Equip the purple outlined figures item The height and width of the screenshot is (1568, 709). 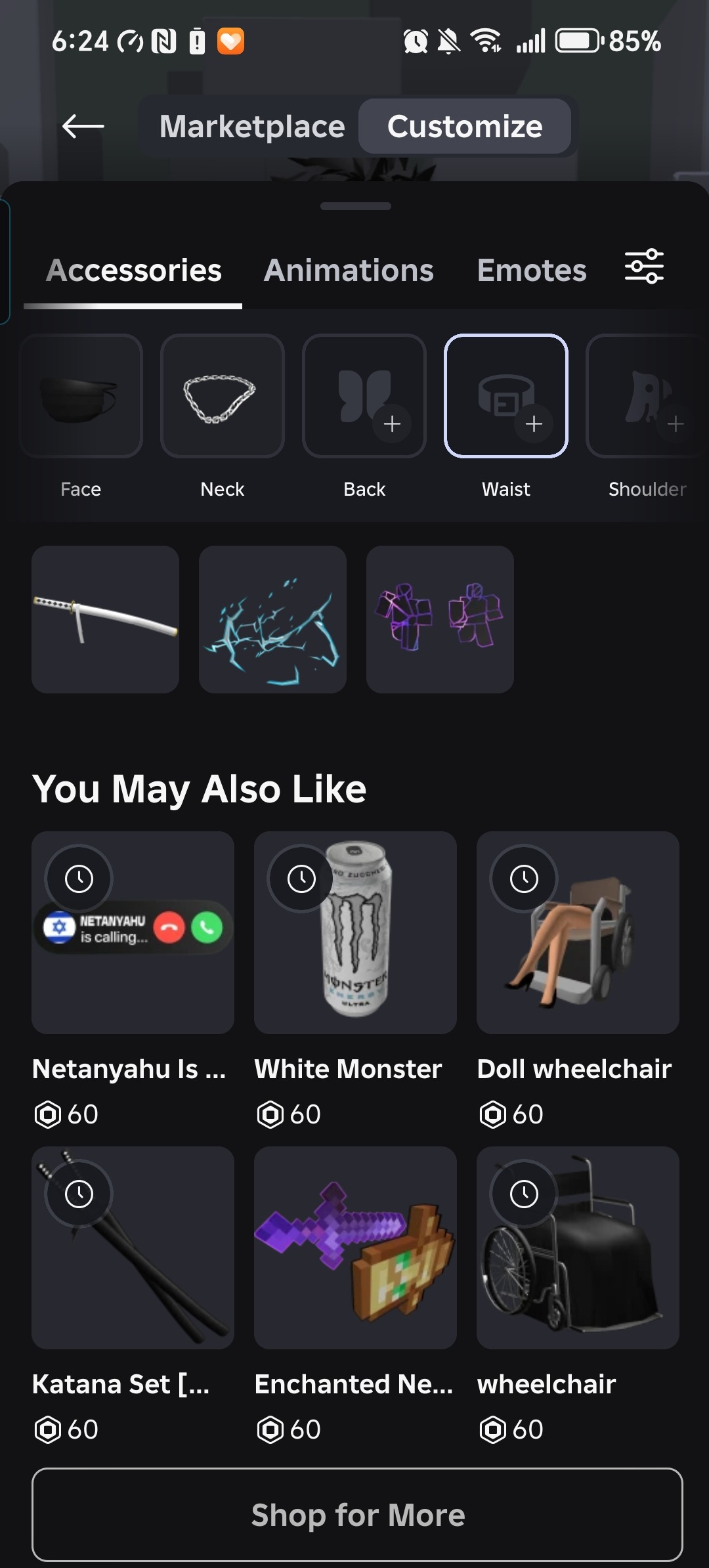click(x=440, y=619)
